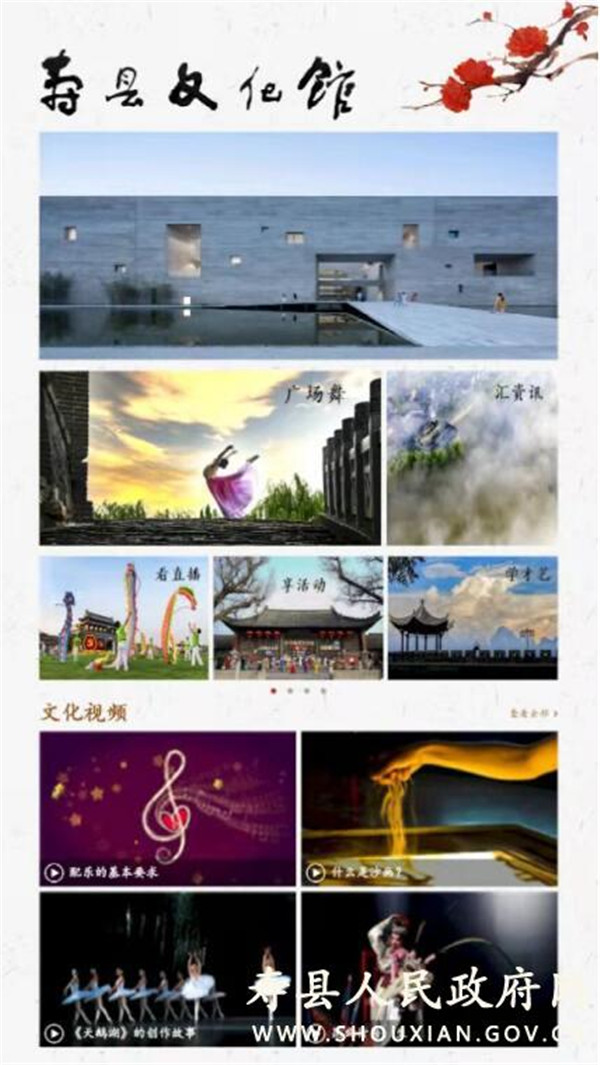The height and width of the screenshot is (1065, 600).
Task: View all videos via 查看全部
Action: pos(533,714)
